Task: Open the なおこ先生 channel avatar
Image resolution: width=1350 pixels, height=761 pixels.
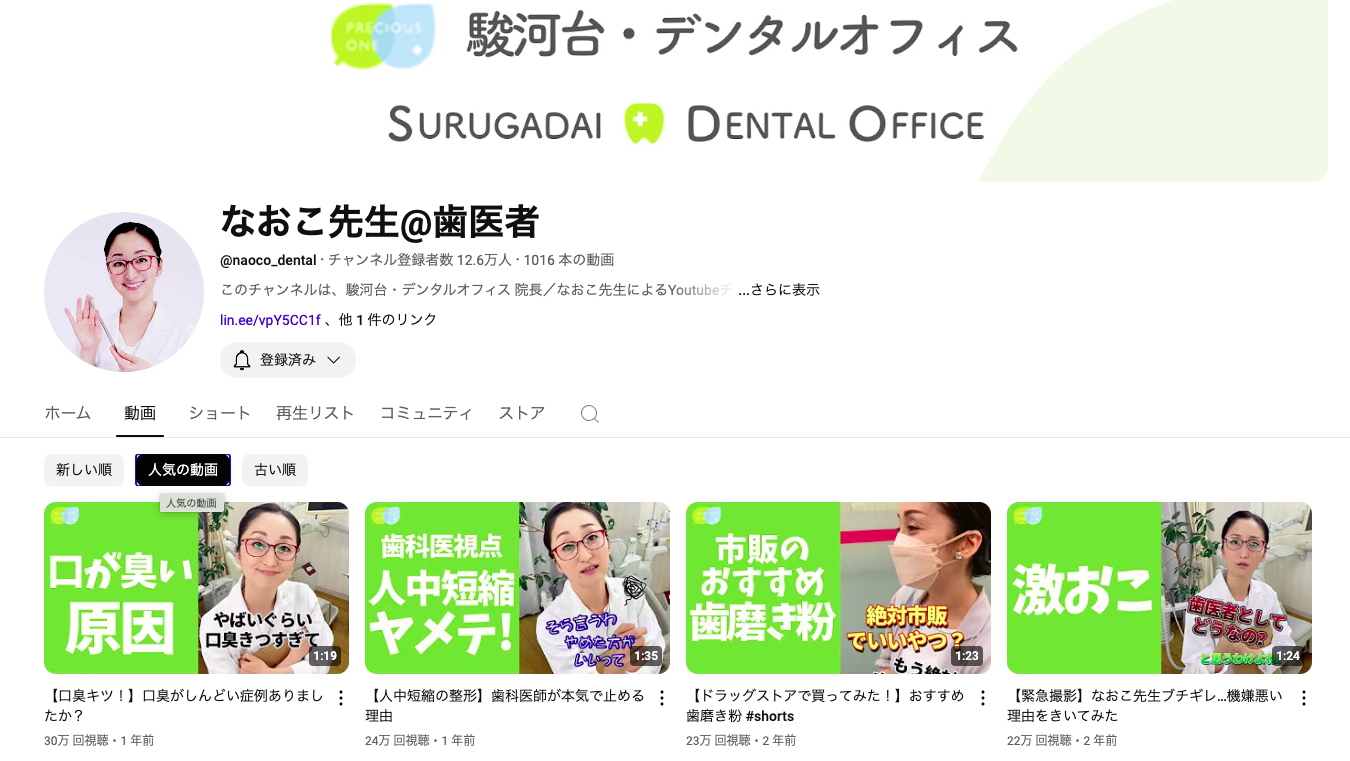Action: tap(124, 292)
